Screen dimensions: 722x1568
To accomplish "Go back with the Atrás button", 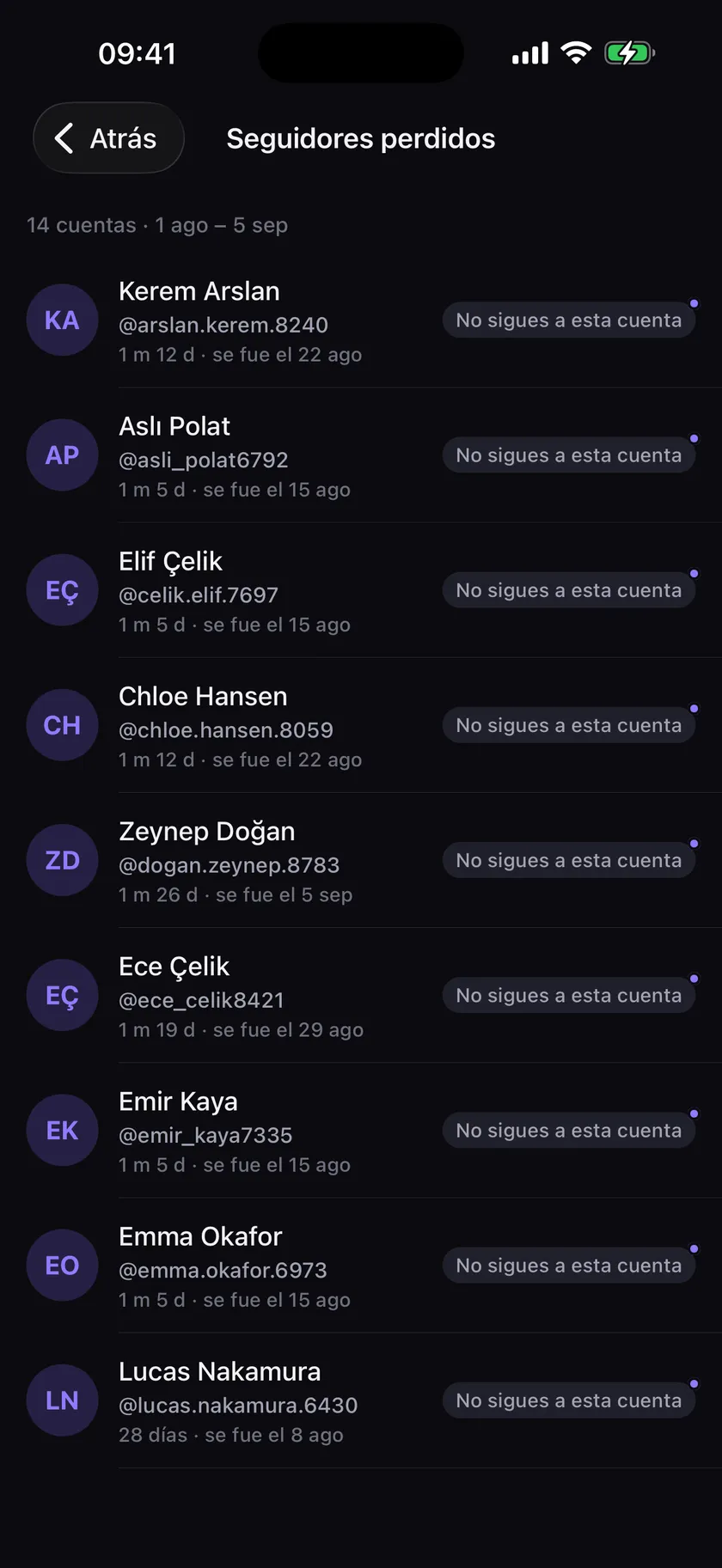I will pyautogui.click(x=108, y=138).
